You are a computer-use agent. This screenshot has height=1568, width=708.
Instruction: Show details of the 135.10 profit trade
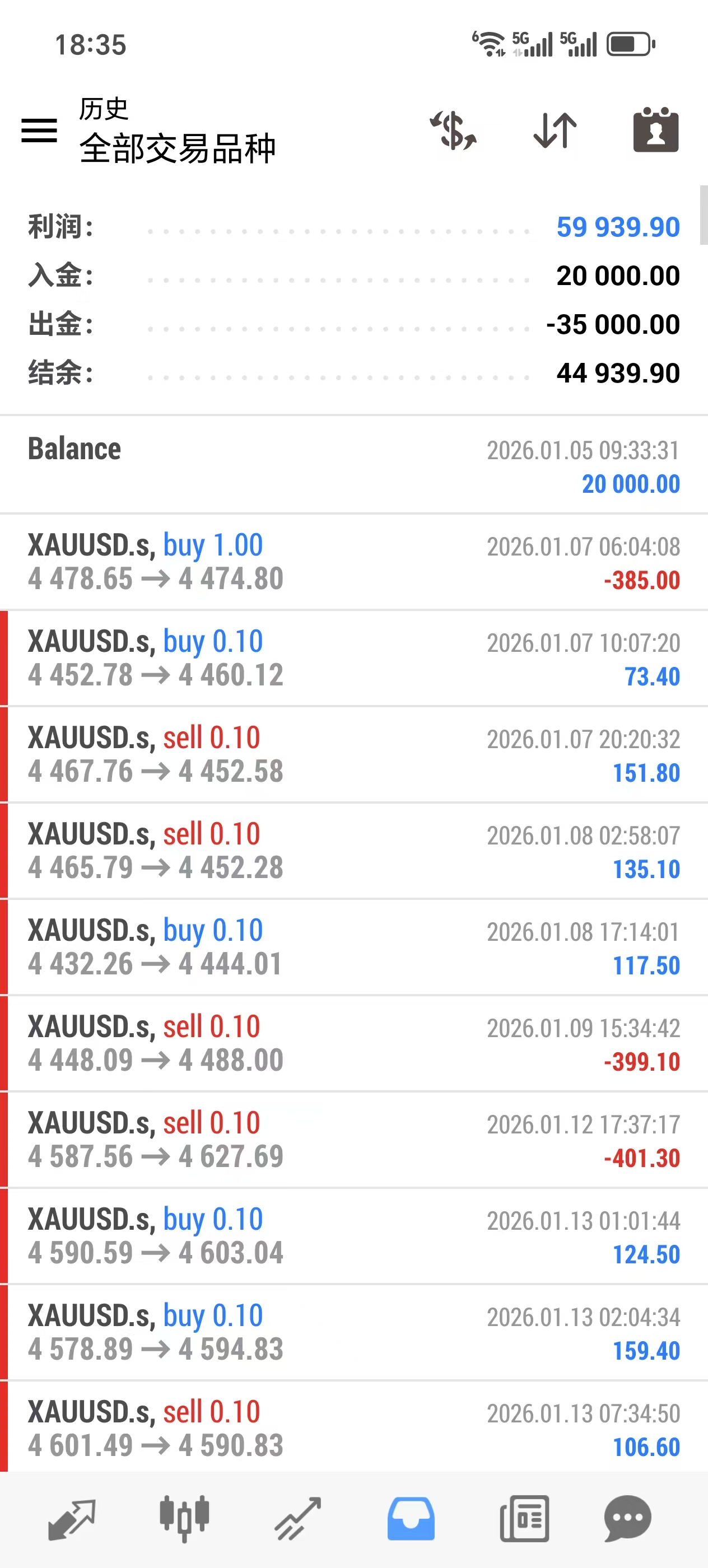point(353,850)
